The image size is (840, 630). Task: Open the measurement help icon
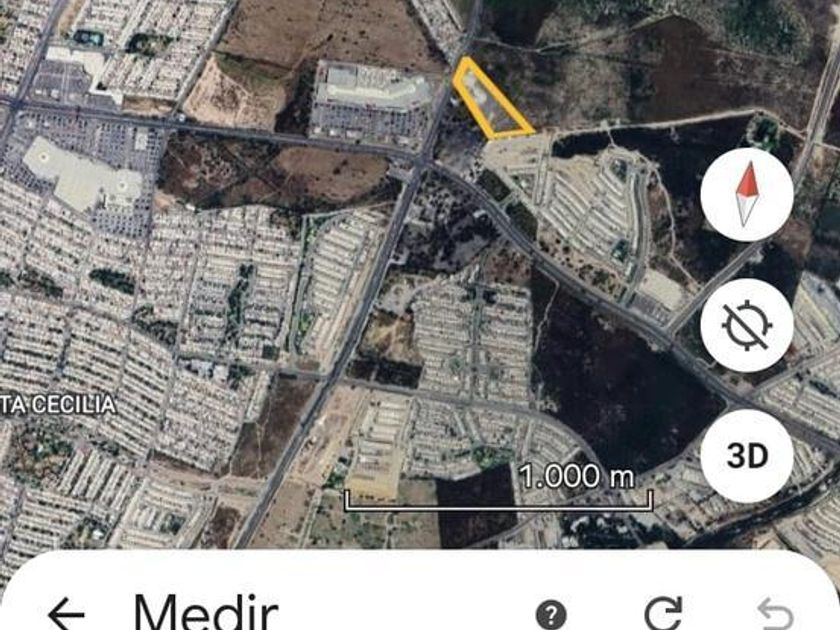pos(550,614)
